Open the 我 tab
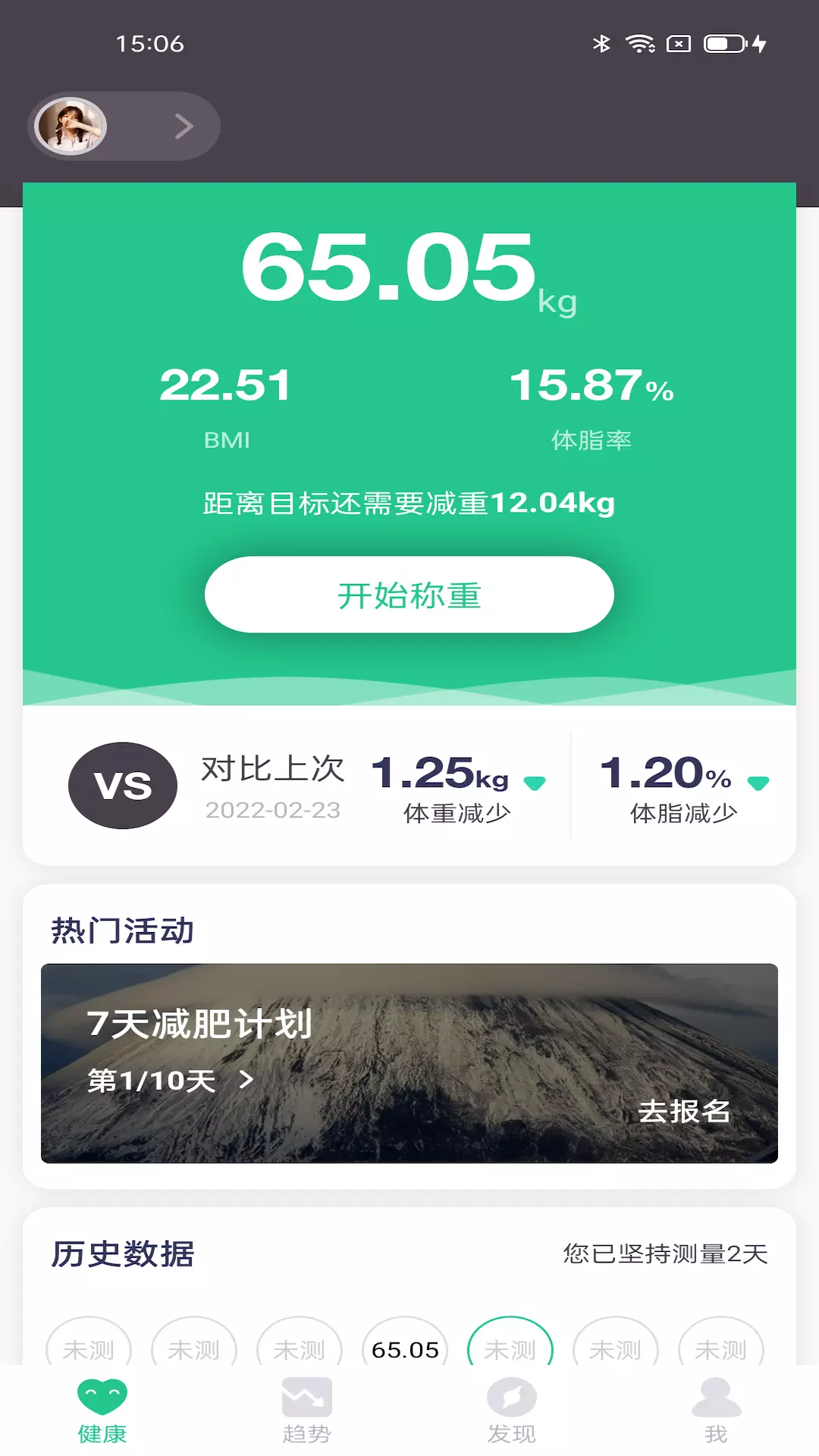Screen dimensions: 819x1456 (x=716, y=1410)
